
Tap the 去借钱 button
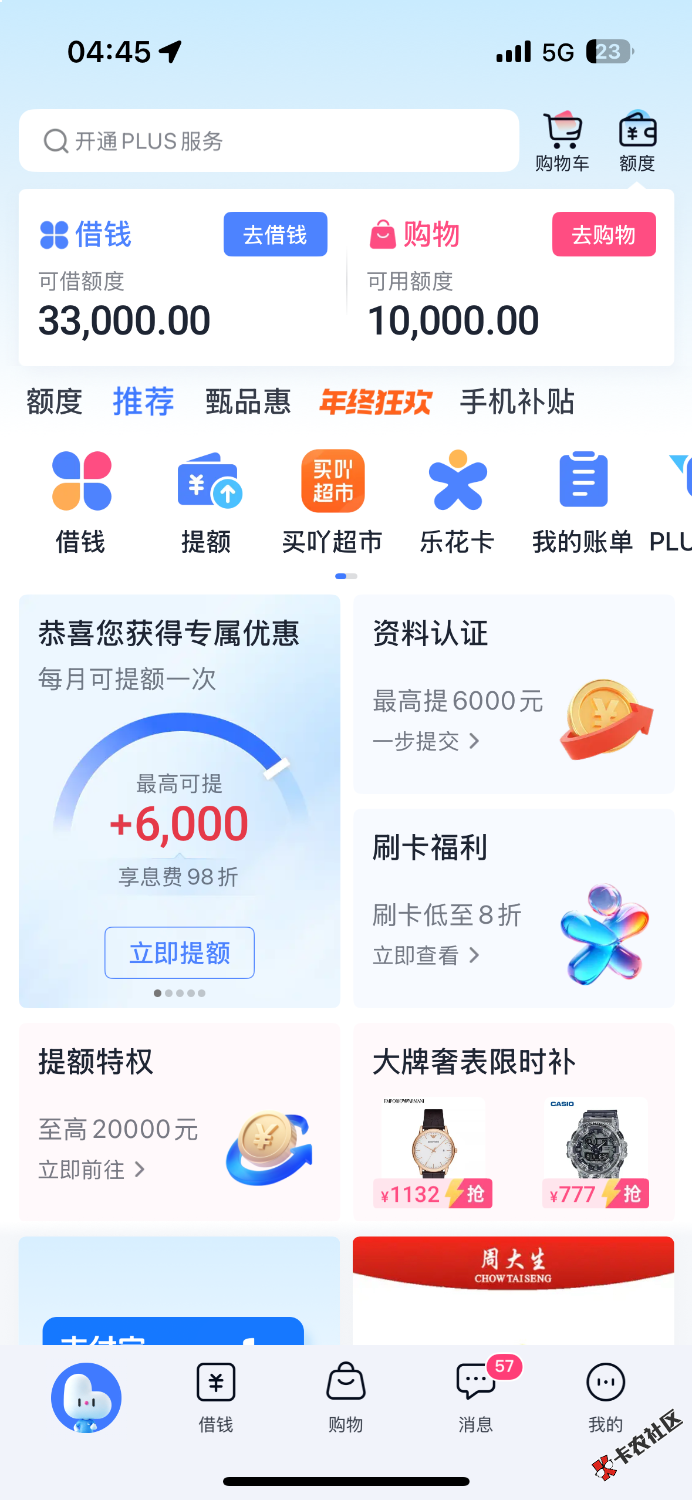click(275, 235)
